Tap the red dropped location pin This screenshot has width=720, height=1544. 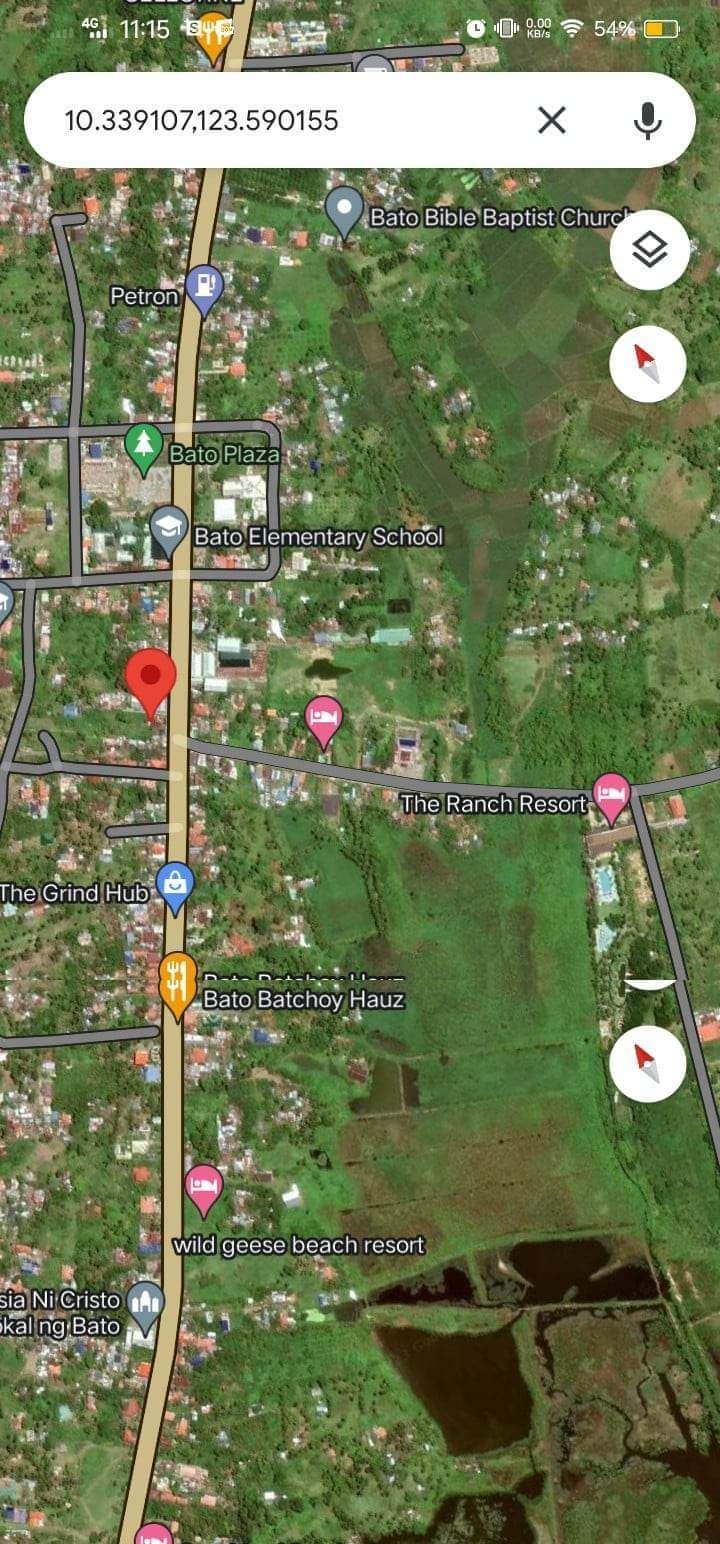coord(151,680)
